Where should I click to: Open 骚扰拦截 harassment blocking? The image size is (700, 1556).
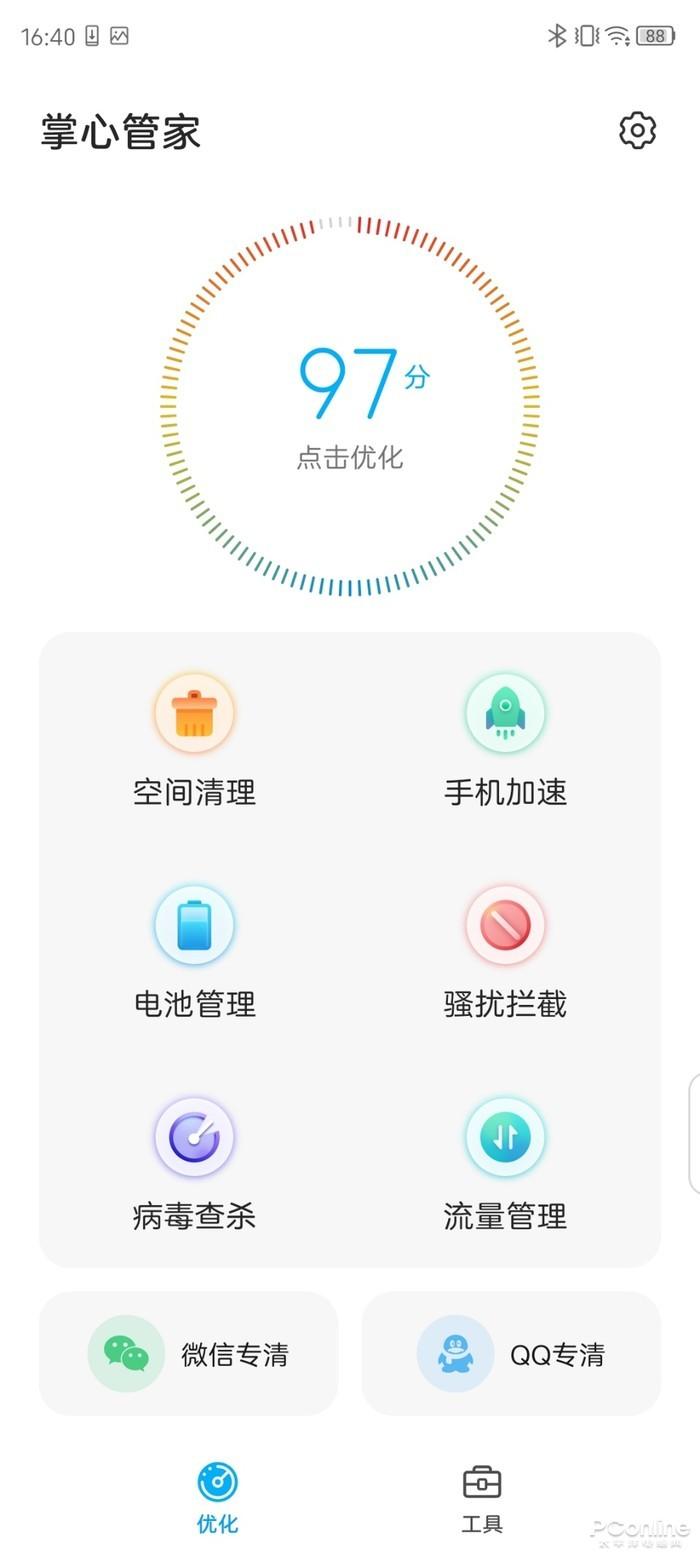click(505, 953)
